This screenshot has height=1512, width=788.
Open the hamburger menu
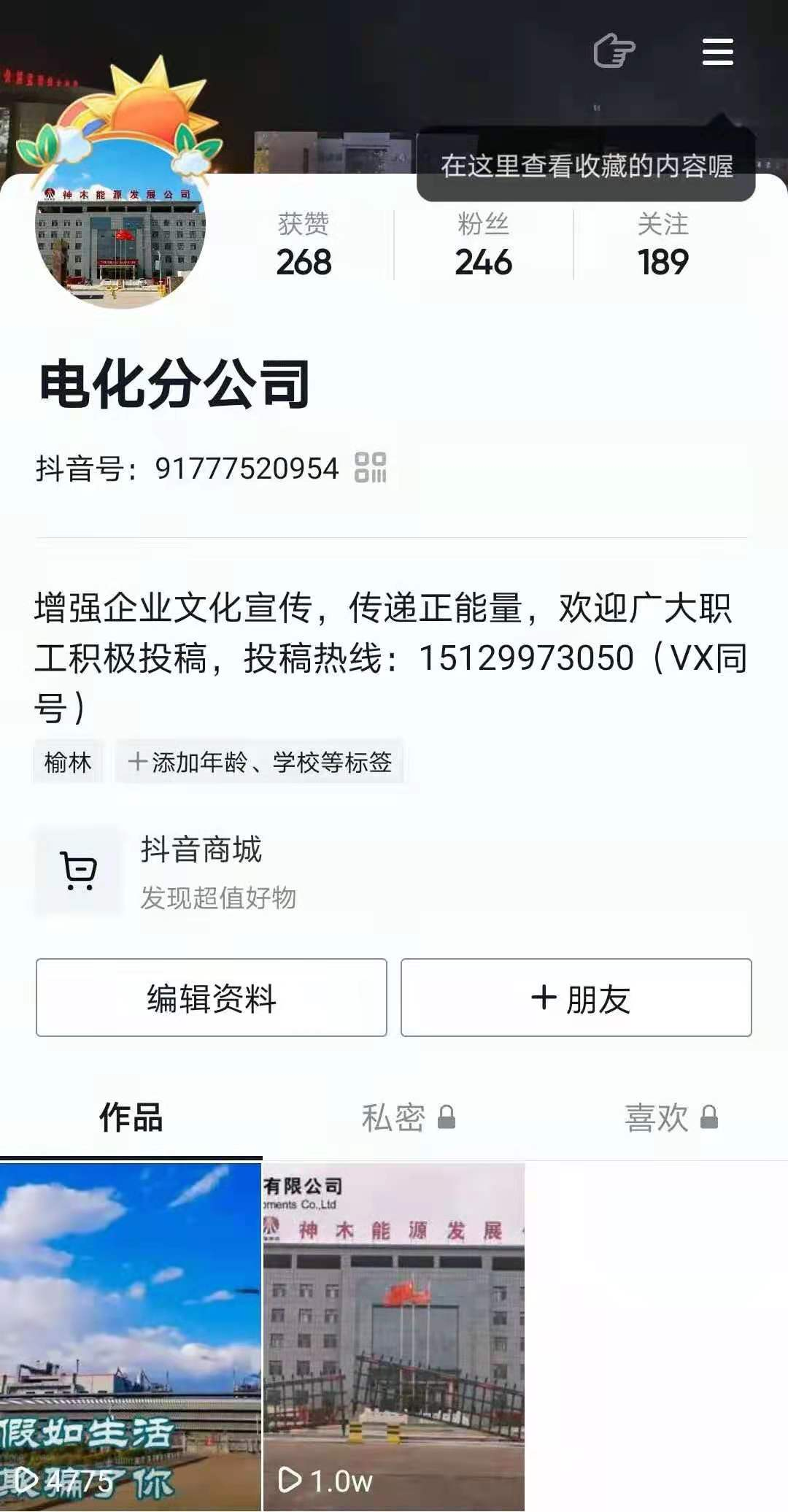click(717, 52)
